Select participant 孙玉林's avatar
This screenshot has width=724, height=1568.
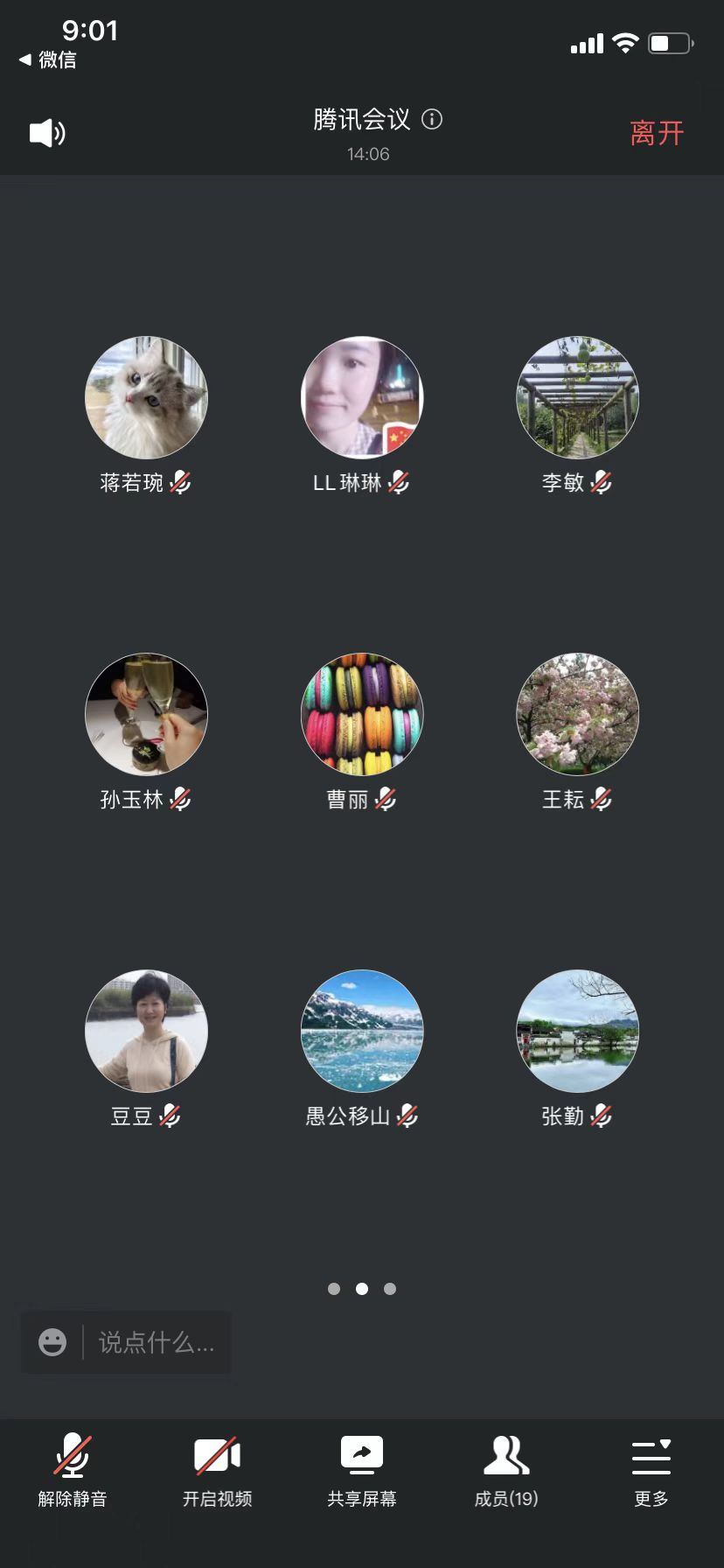click(x=146, y=715)
